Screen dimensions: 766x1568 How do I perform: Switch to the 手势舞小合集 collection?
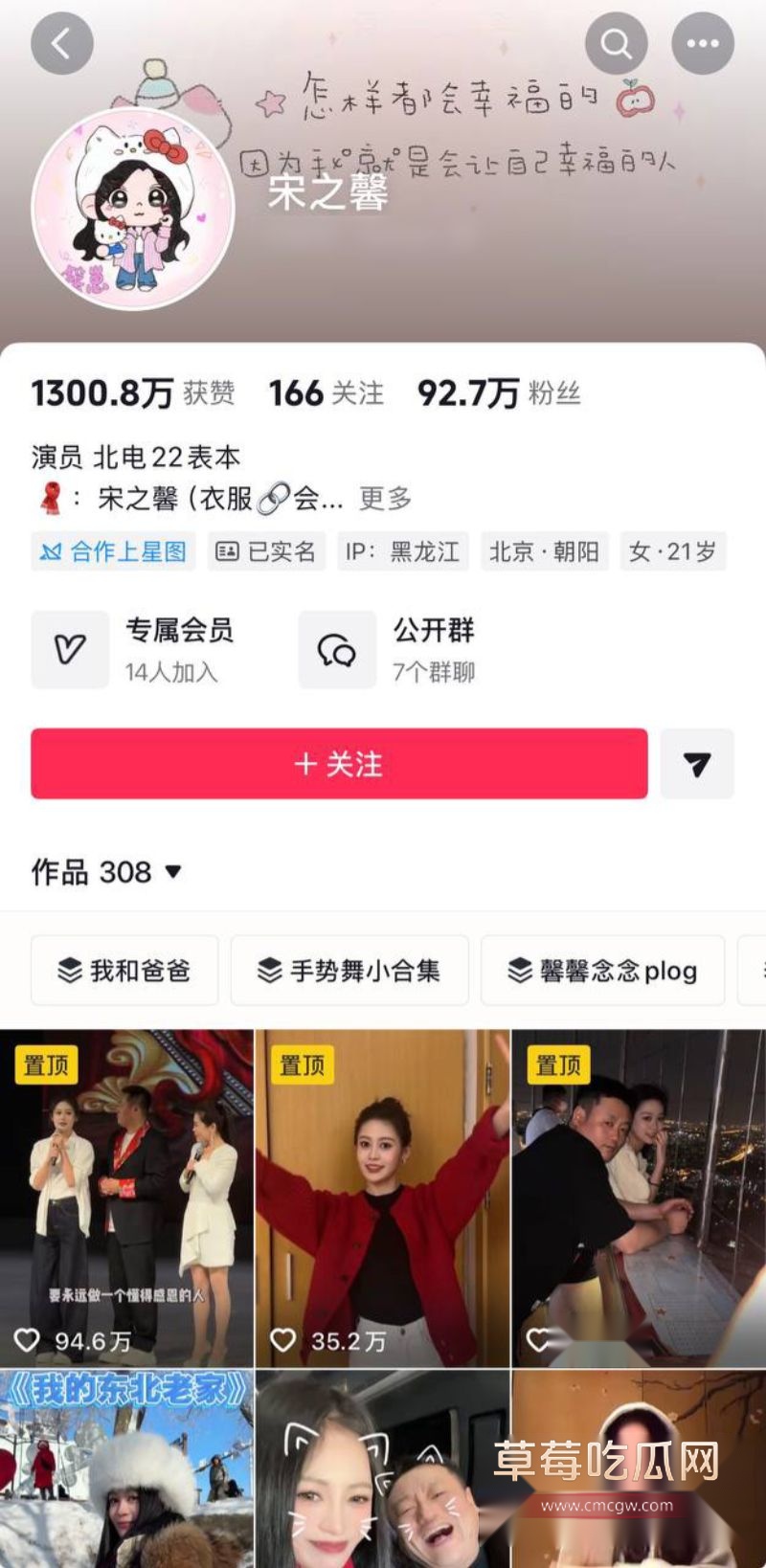point(349,971)
